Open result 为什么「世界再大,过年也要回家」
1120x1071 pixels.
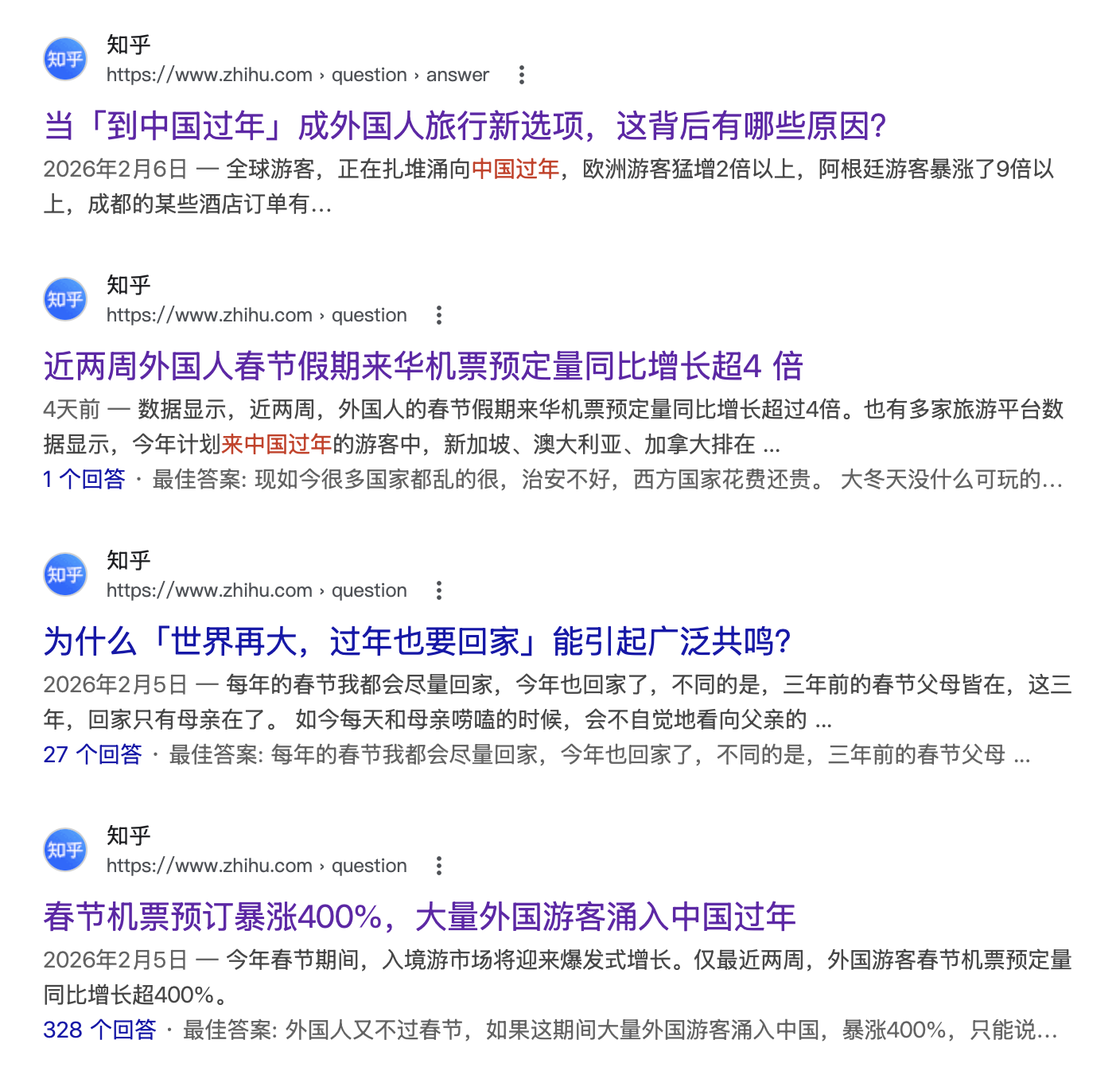pos(417,641)
